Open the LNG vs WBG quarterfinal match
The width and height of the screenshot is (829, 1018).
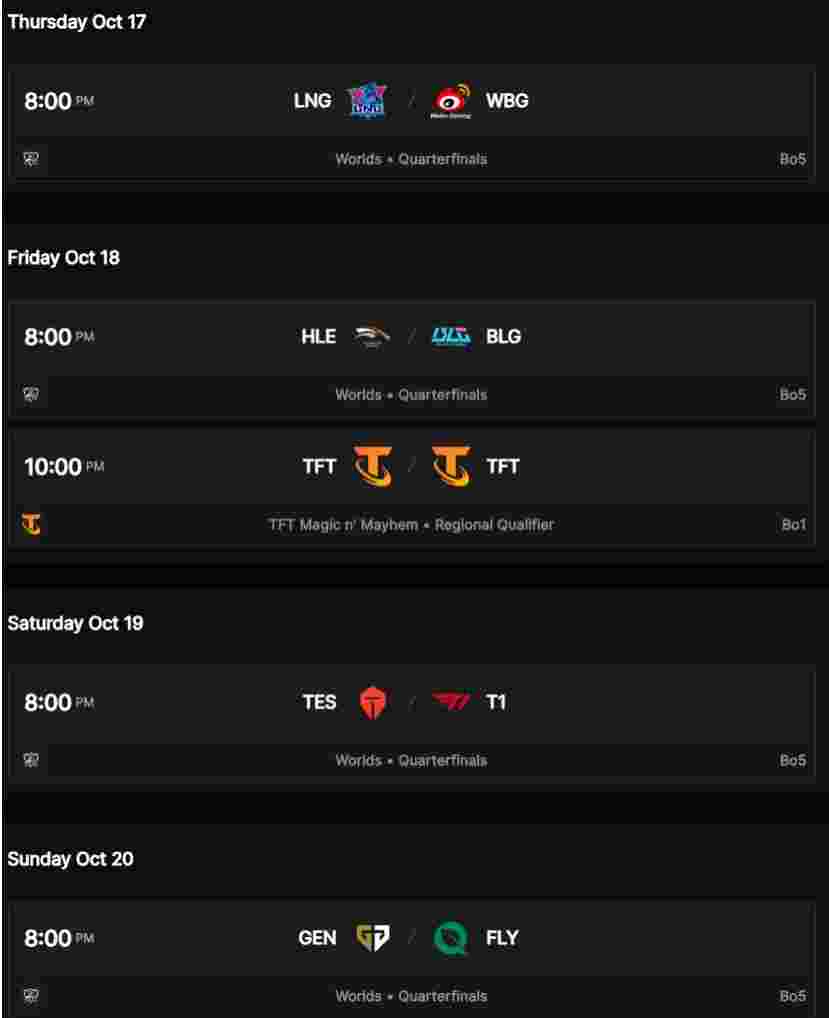coord(411,101)
